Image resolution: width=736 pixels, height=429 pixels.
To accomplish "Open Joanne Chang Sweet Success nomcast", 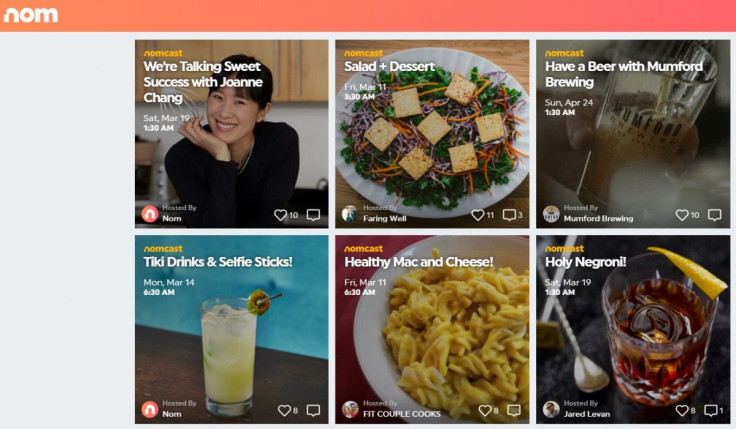I will 203,83.
